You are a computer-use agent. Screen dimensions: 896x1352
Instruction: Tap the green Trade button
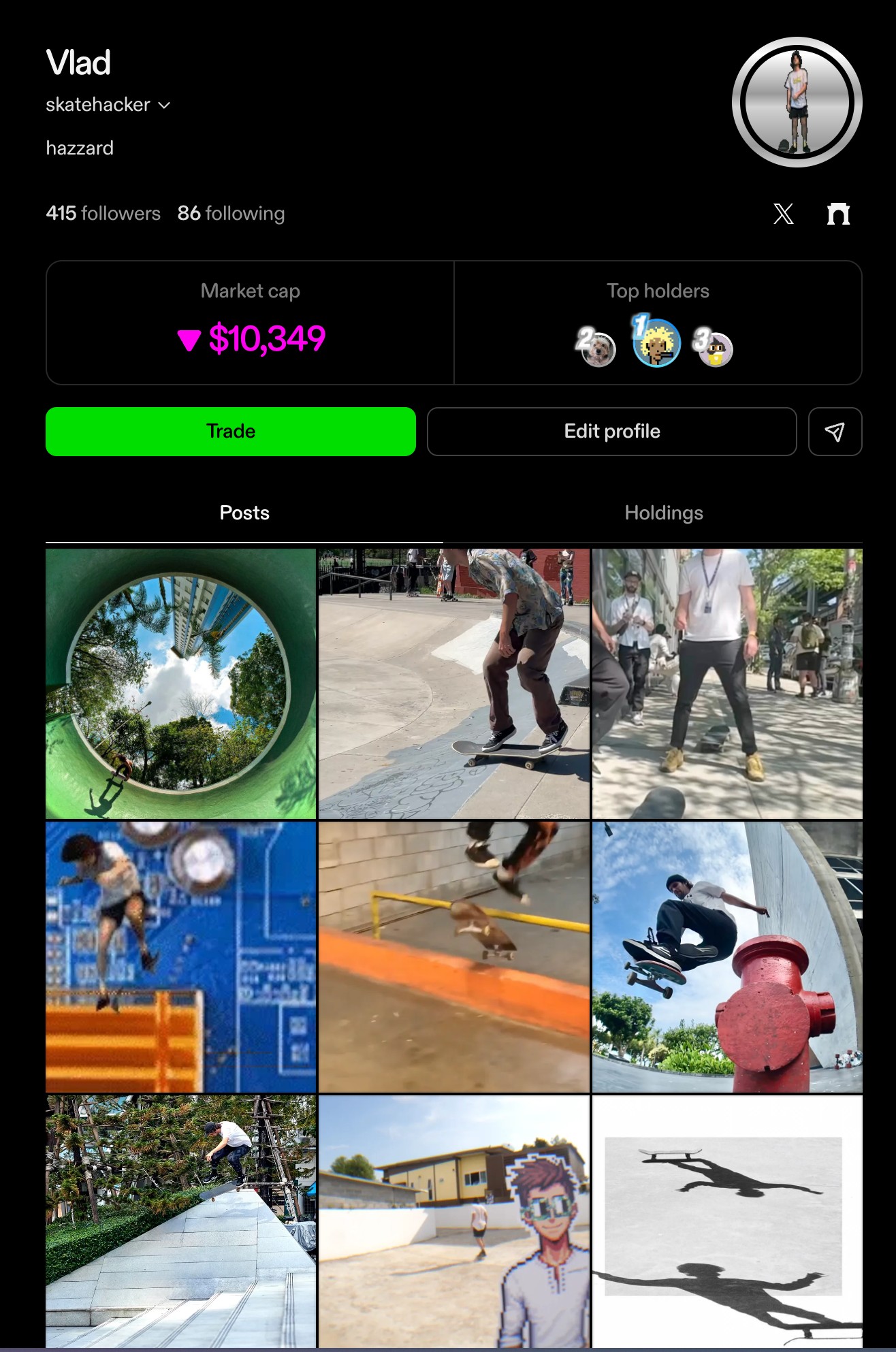click(x=230, y=432)
